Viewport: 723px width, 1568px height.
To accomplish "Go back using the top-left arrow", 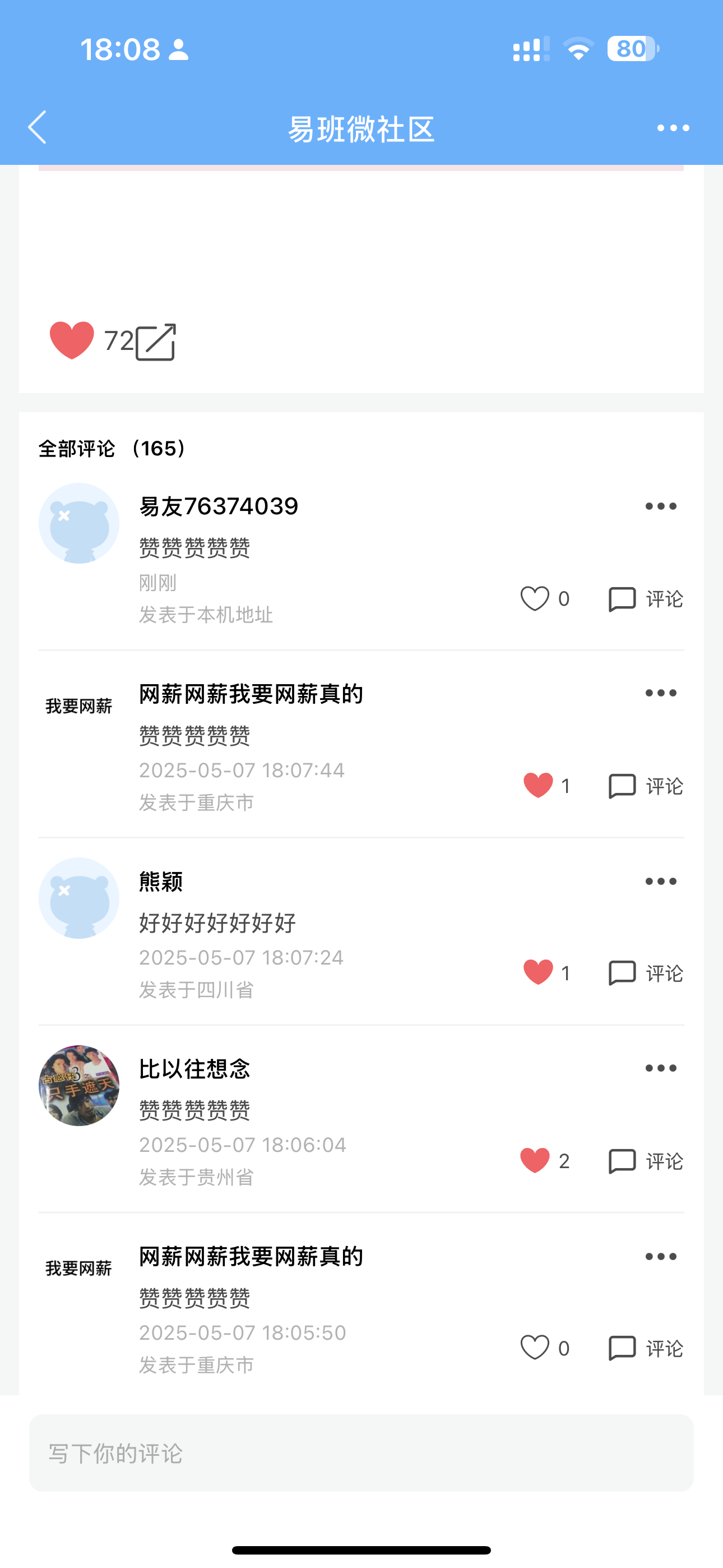I will pos(38,128).
